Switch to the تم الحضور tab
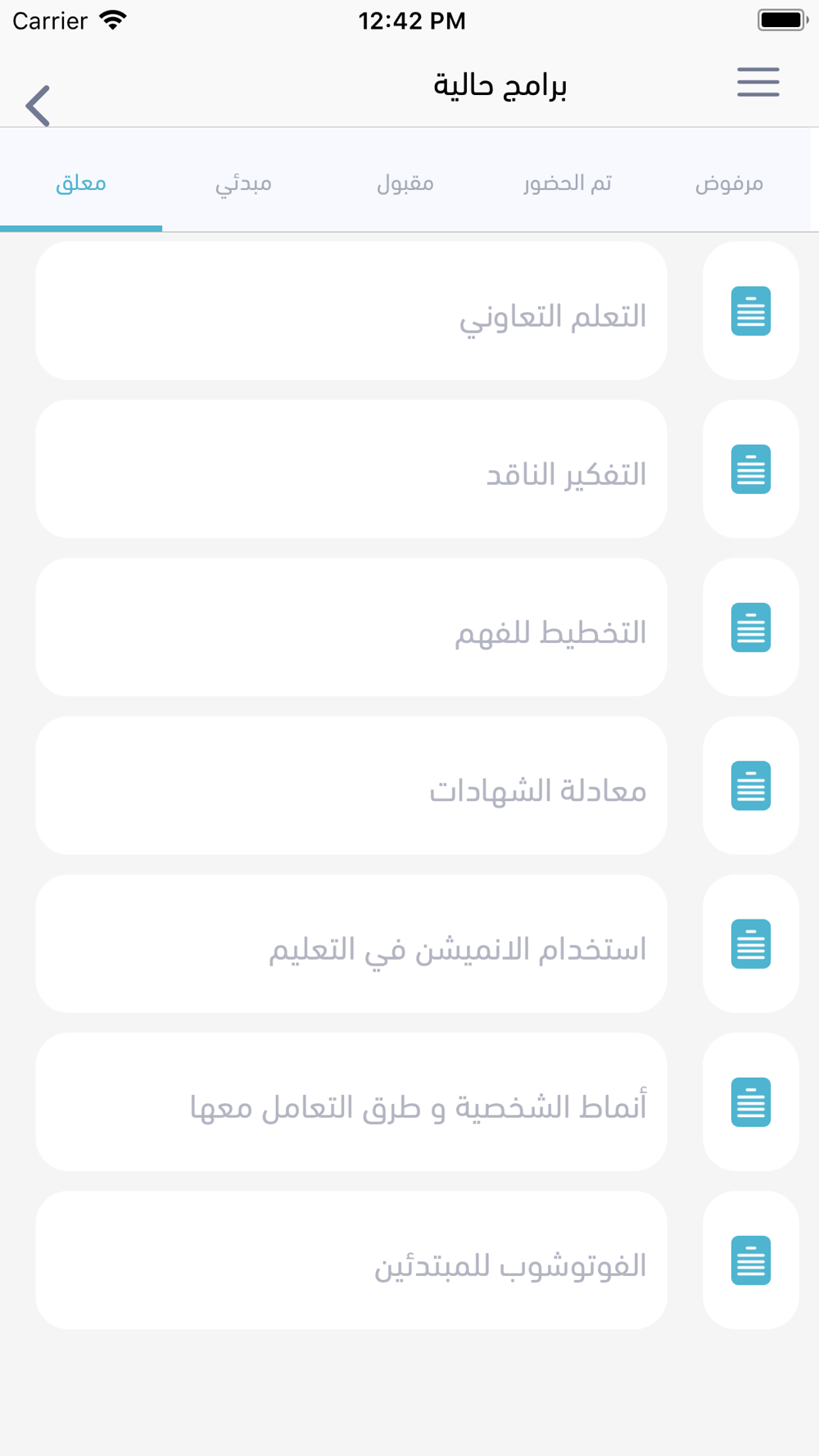The height and width of the screenshot is (1456, 819). pos(568,183)
